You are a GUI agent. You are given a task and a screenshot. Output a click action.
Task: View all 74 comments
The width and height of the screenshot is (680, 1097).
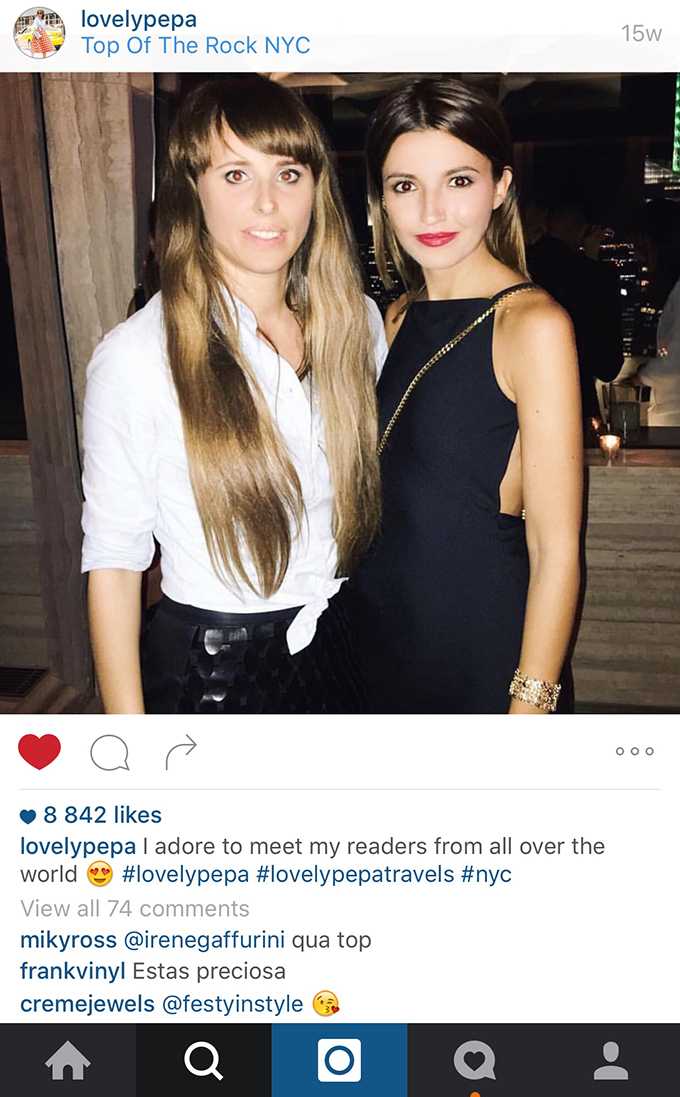pyautogui.click(x=134, y=908)
